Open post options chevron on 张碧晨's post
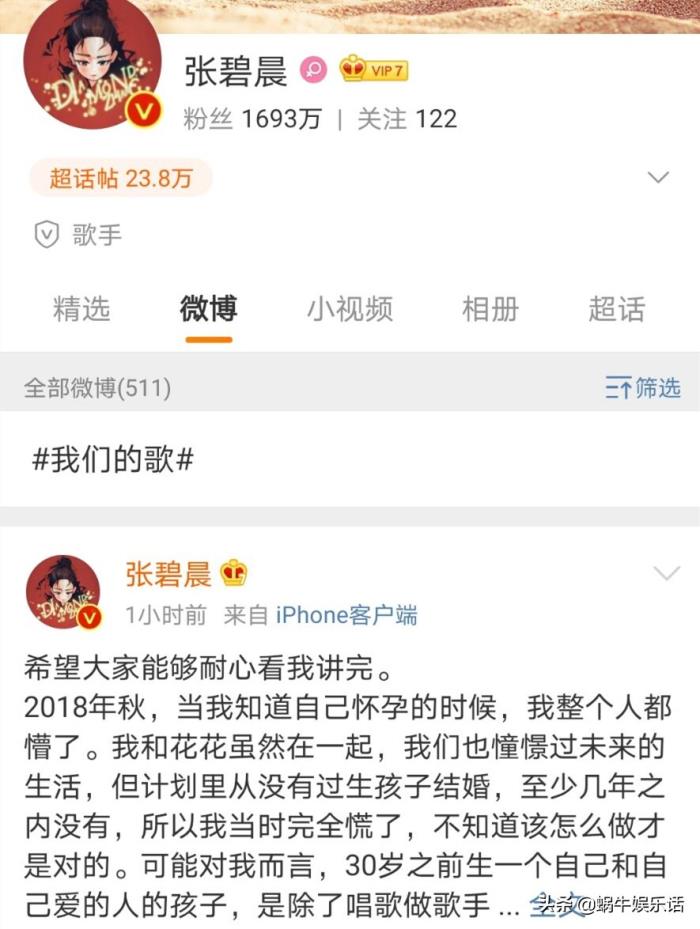This screenshot has width=700, height=929. (666, 574)
